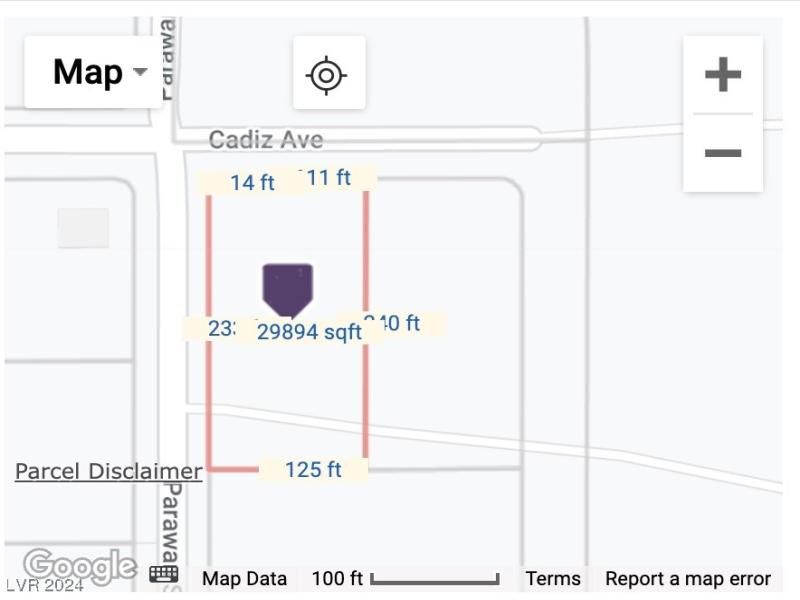Center the map on my location
Viewport: 800px width, 600px height.
[328, 74]
